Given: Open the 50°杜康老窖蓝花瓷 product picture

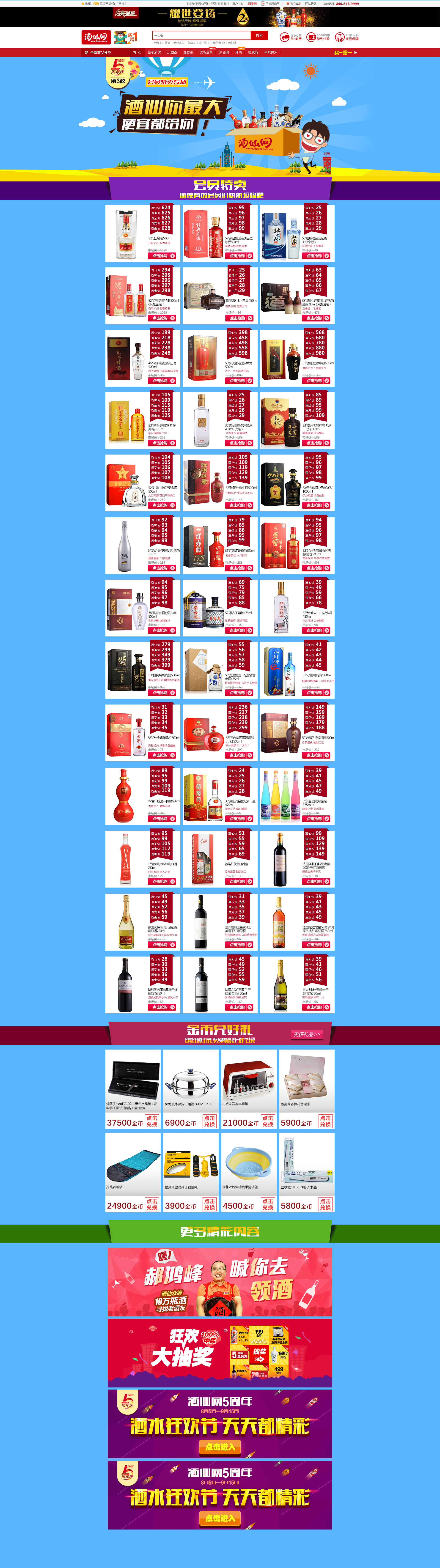Looking at the screenshot, I should tap(280, 234).
